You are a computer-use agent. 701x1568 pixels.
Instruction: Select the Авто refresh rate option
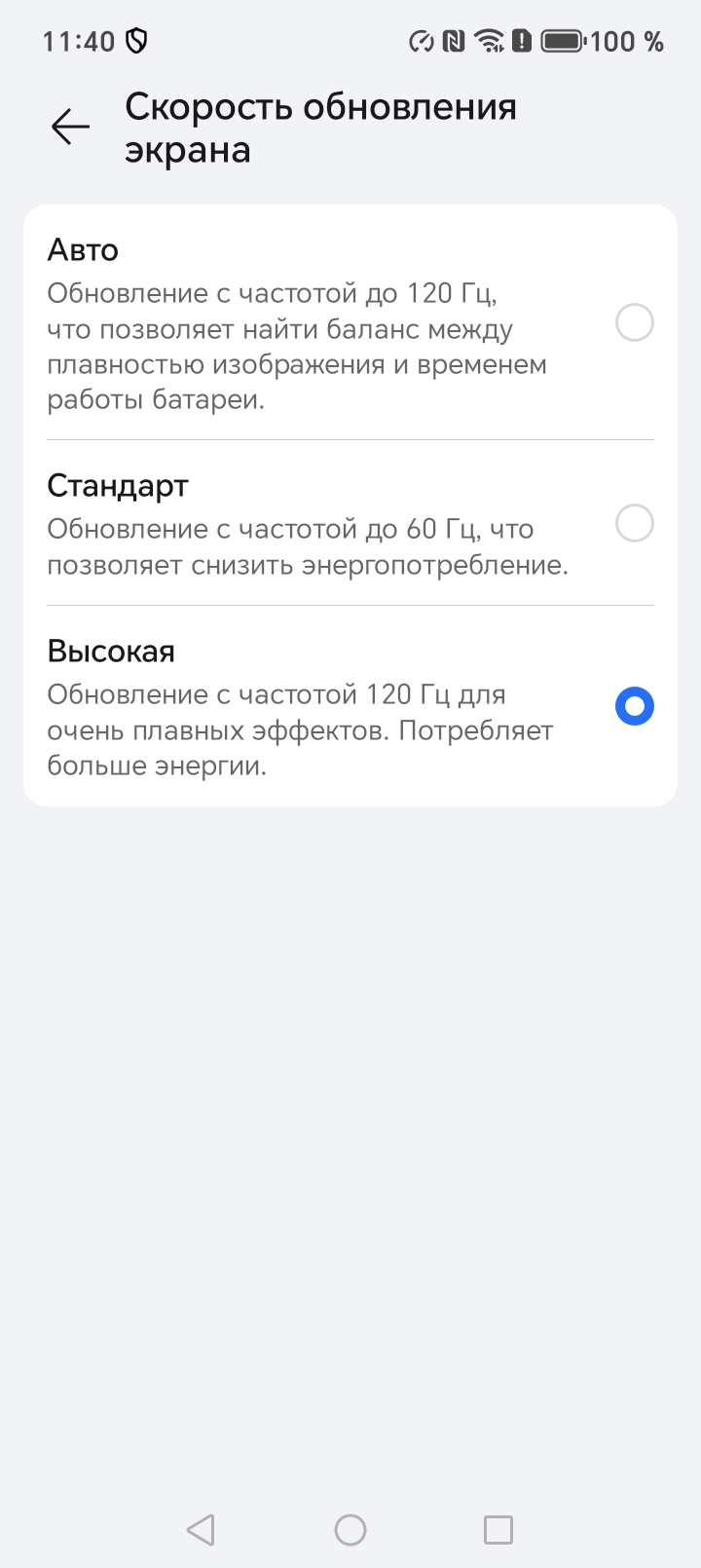pos(634,322)
